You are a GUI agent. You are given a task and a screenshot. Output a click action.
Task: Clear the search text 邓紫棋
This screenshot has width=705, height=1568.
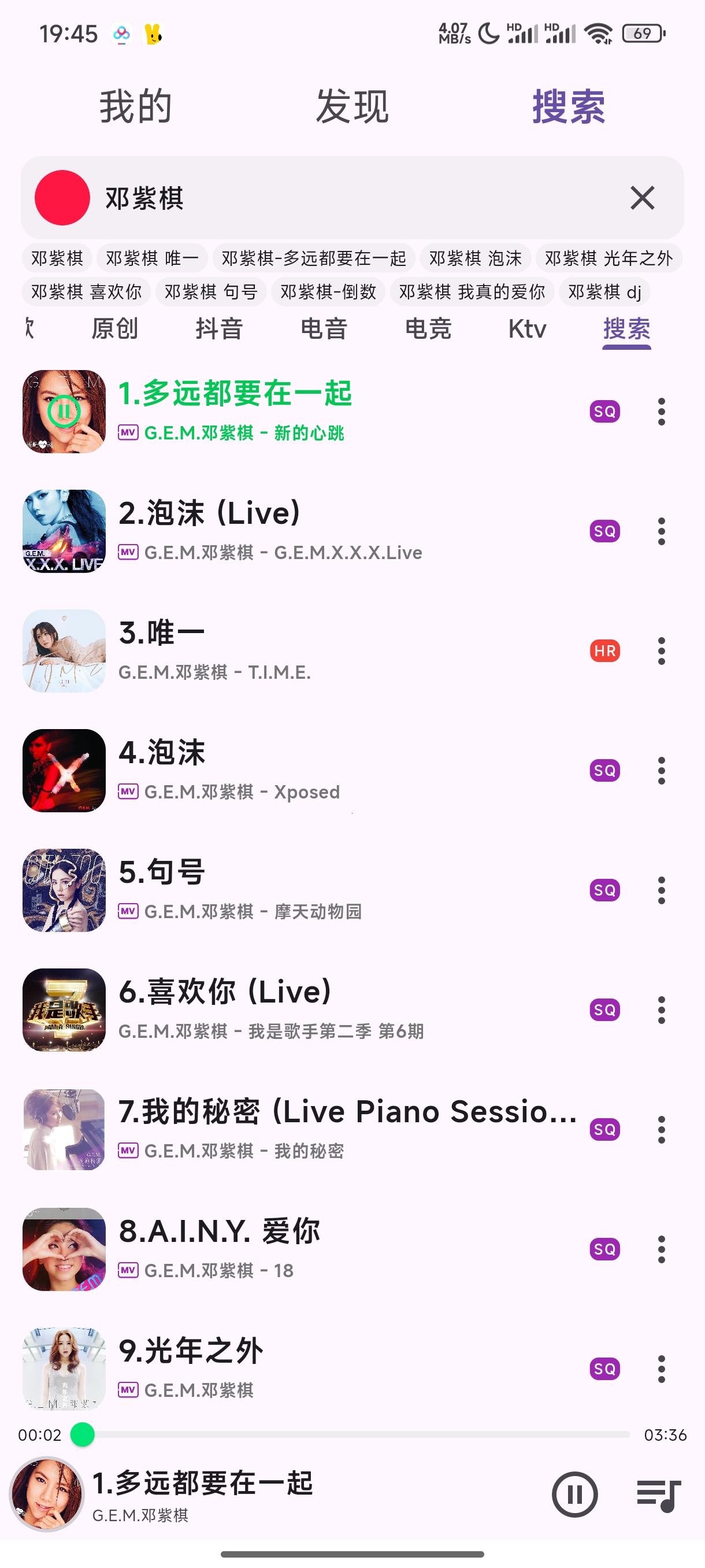tap(642, 198)
